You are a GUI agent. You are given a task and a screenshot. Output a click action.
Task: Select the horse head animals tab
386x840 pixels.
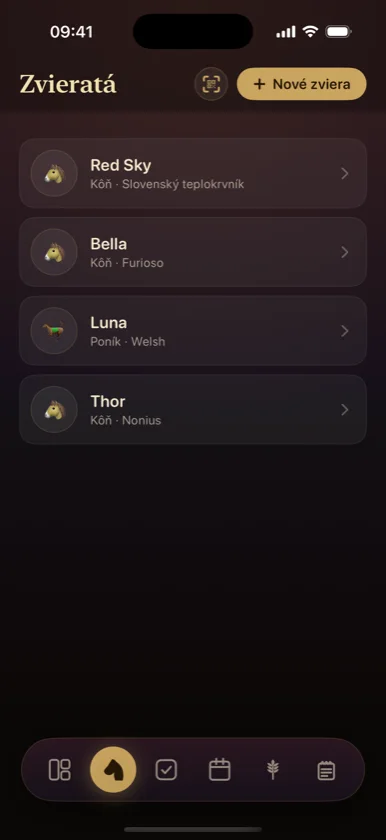(x=113, y=770)
